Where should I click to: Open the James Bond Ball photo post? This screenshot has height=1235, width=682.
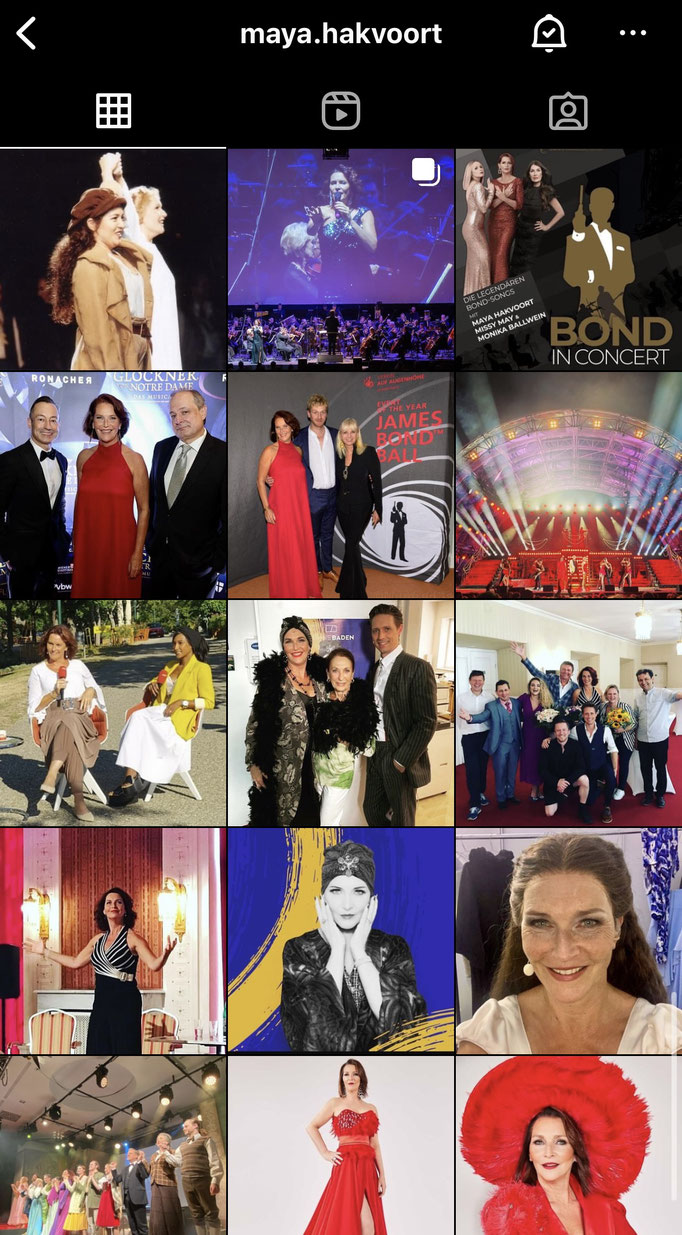[340, 486]
